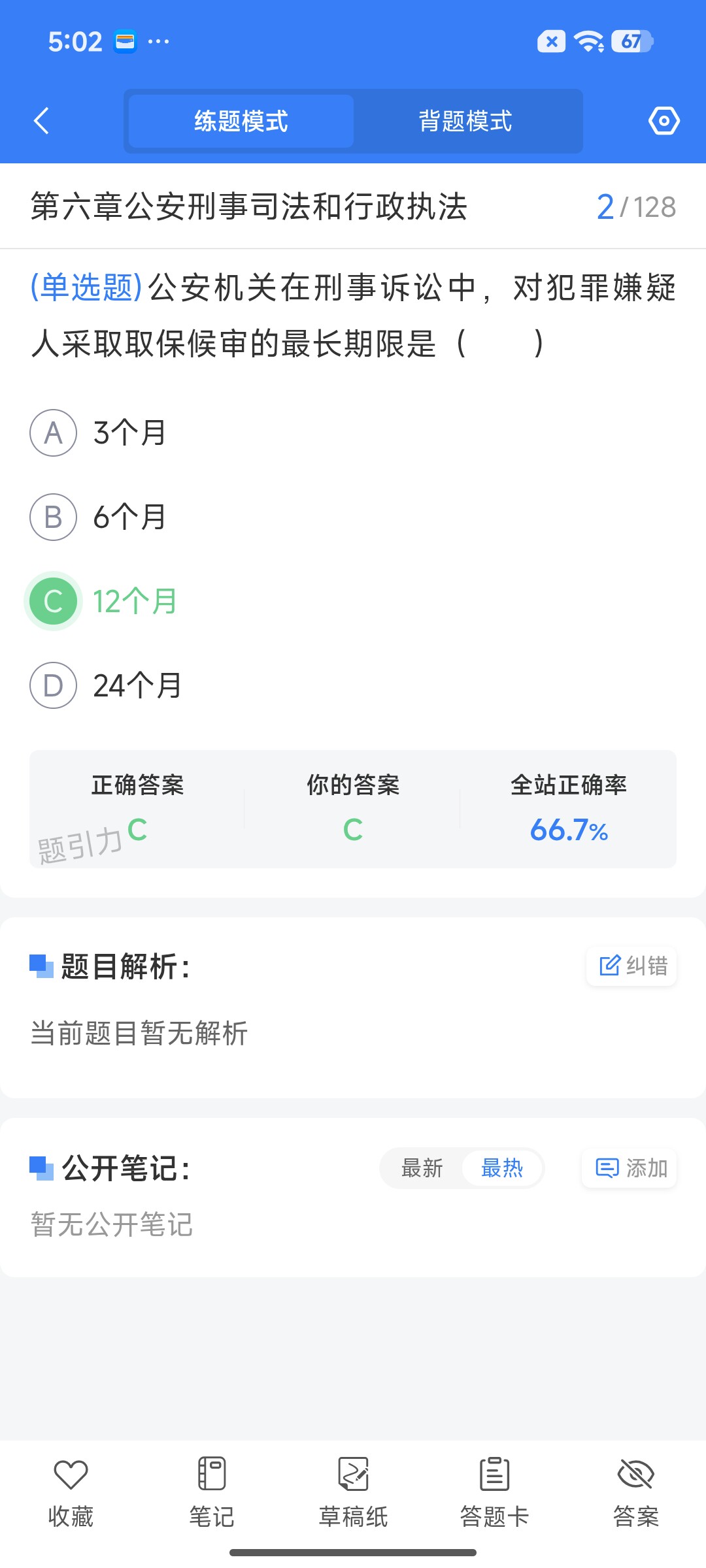706x1568 pixels.
Task: Tap the 纠错 button to report an error
Action: coord(631,966)
